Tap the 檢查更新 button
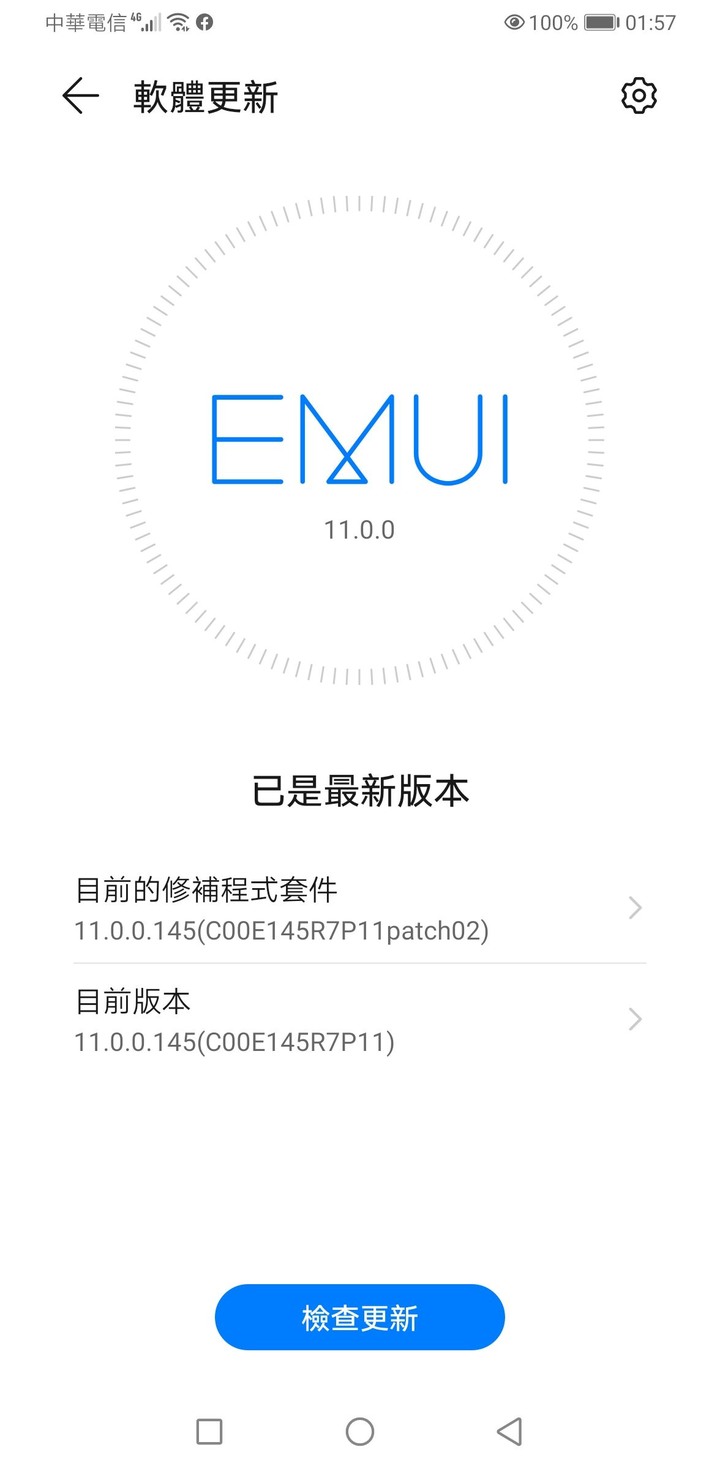This screenshot has height=1469, width=720. [x=360, y=1317]
